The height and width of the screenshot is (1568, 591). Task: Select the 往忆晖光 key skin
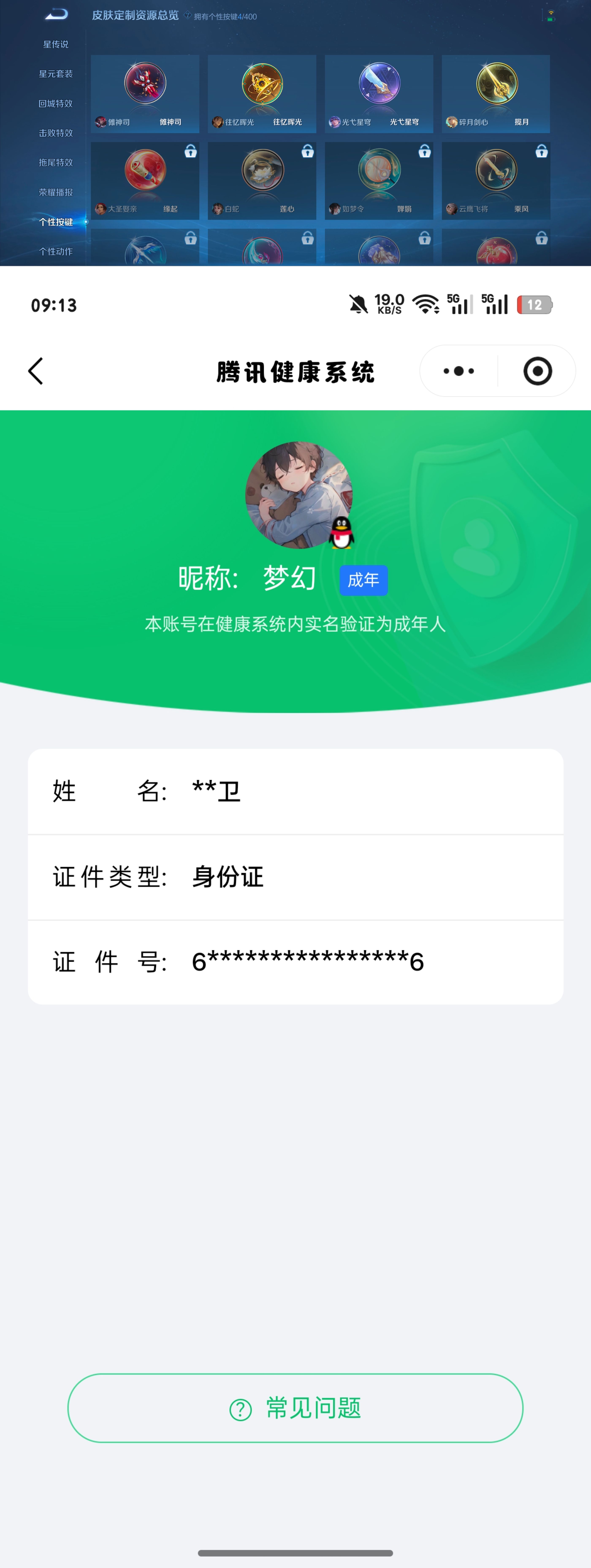pos(262,94)
